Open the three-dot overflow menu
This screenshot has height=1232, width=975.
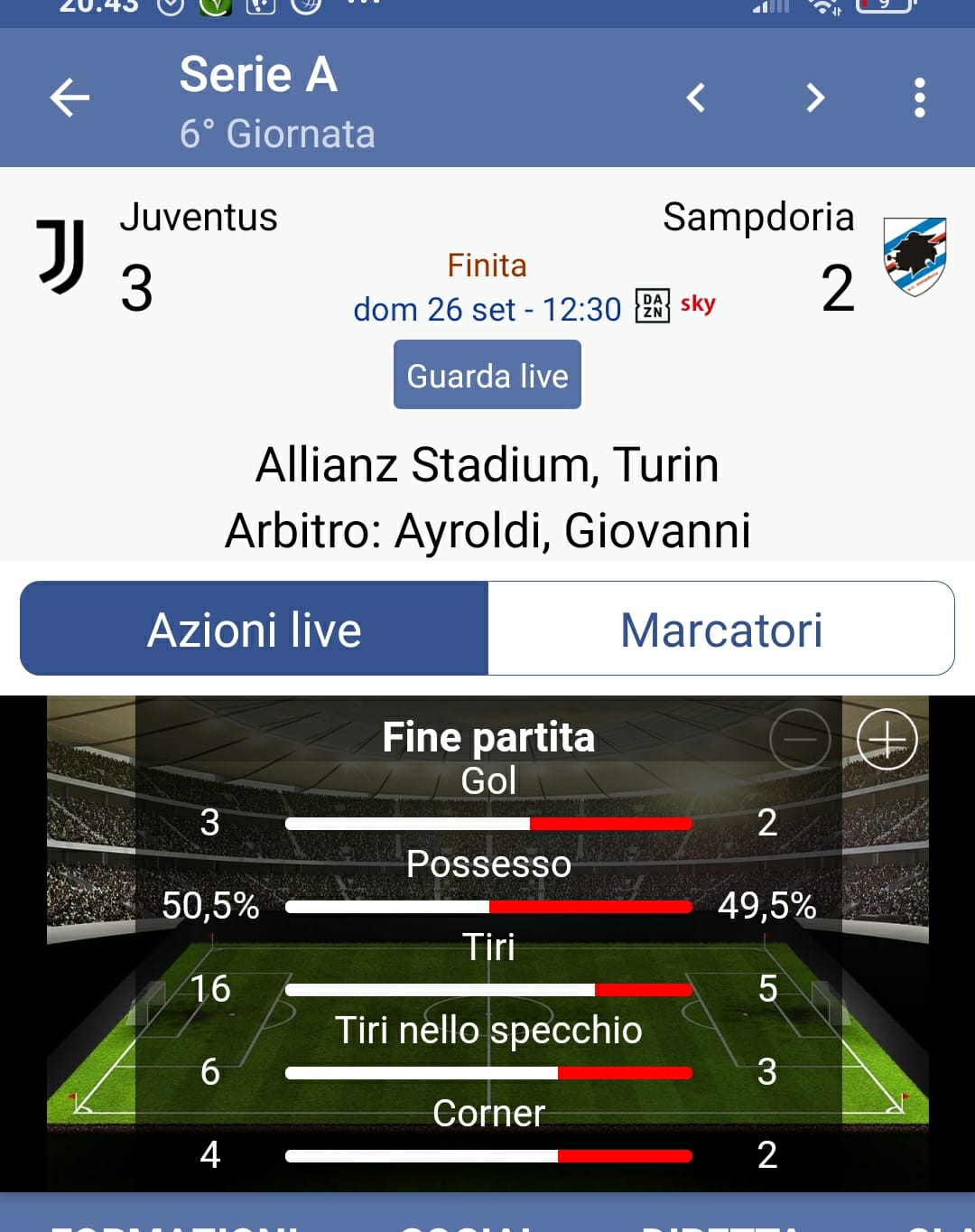[x=919, y=98]
